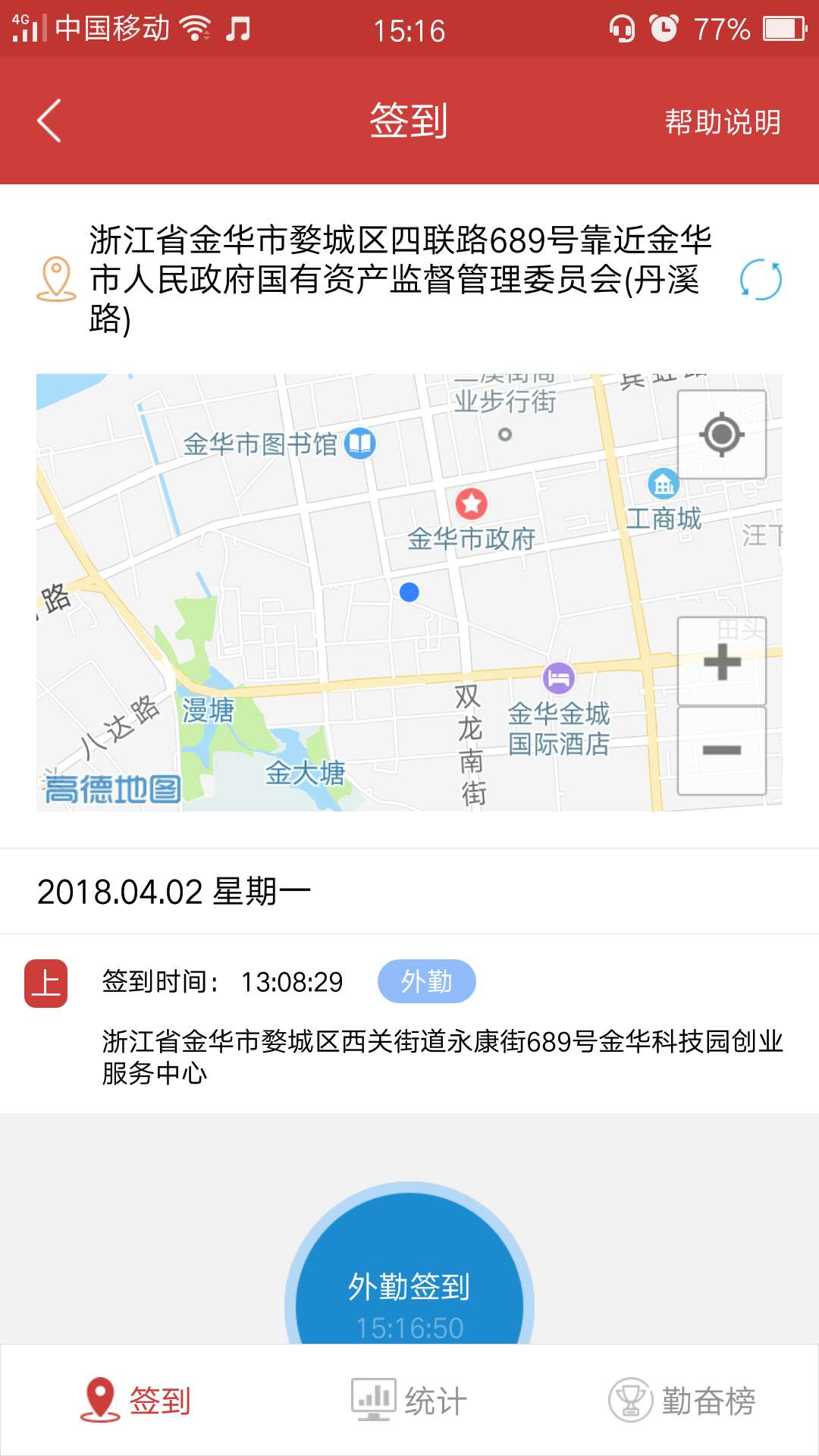Switch to the 统计 tab

tap(409, 1400)
